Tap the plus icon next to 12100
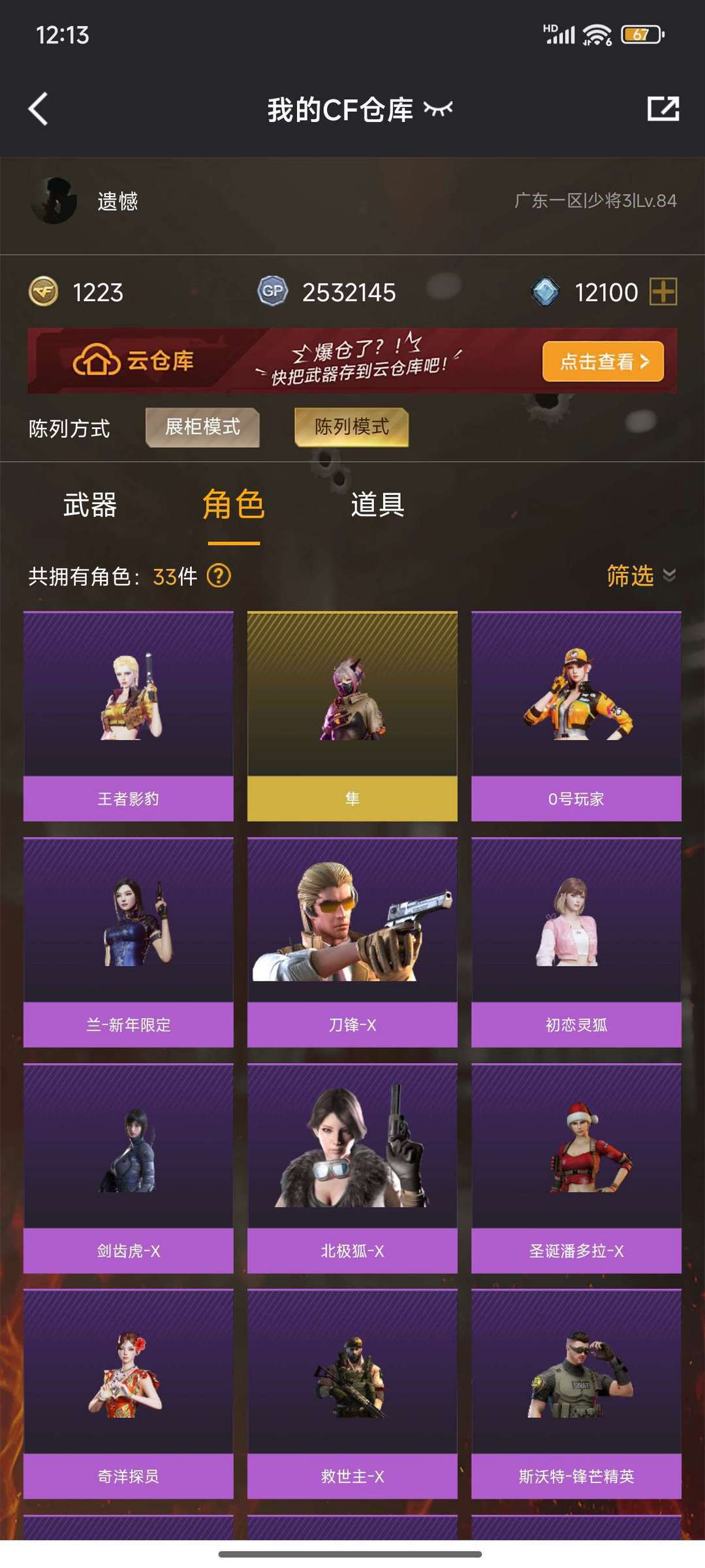The image size is (705, 1568). click(x=663, y=291)
